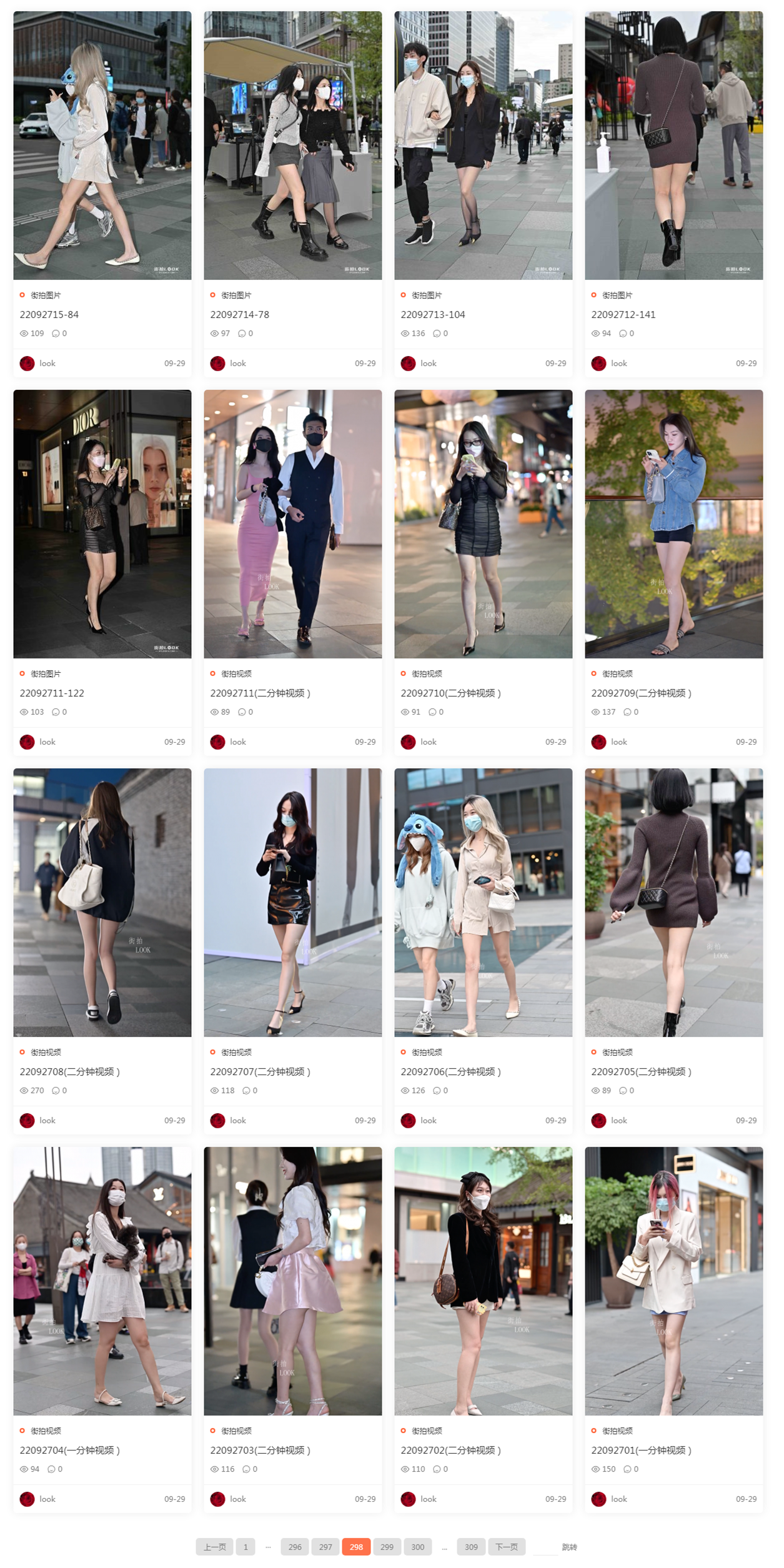
Task: Open the photo tile for post 22092715-84
Action: tap(102, 145)
